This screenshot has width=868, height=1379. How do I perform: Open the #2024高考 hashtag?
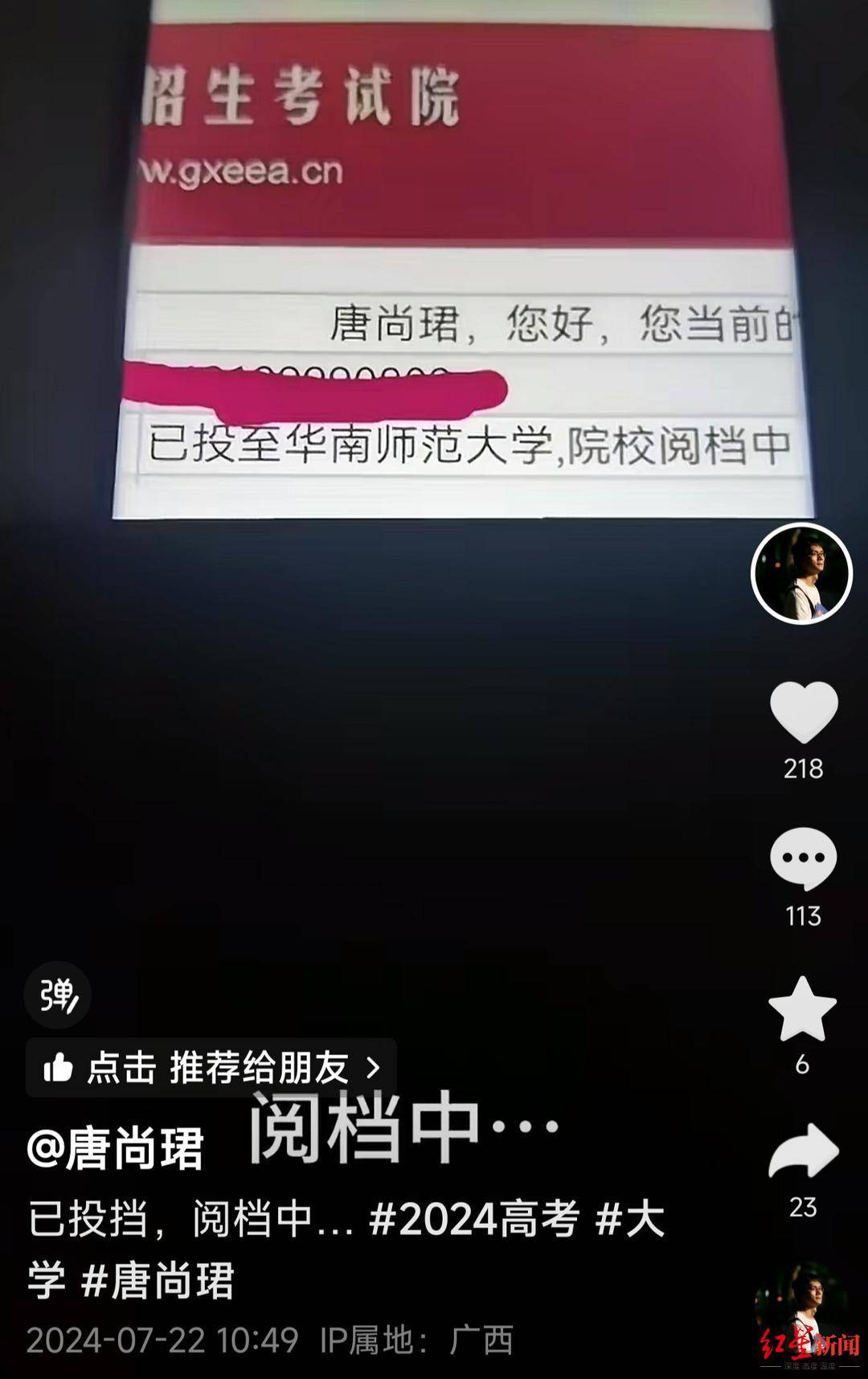click(473, 1220)
